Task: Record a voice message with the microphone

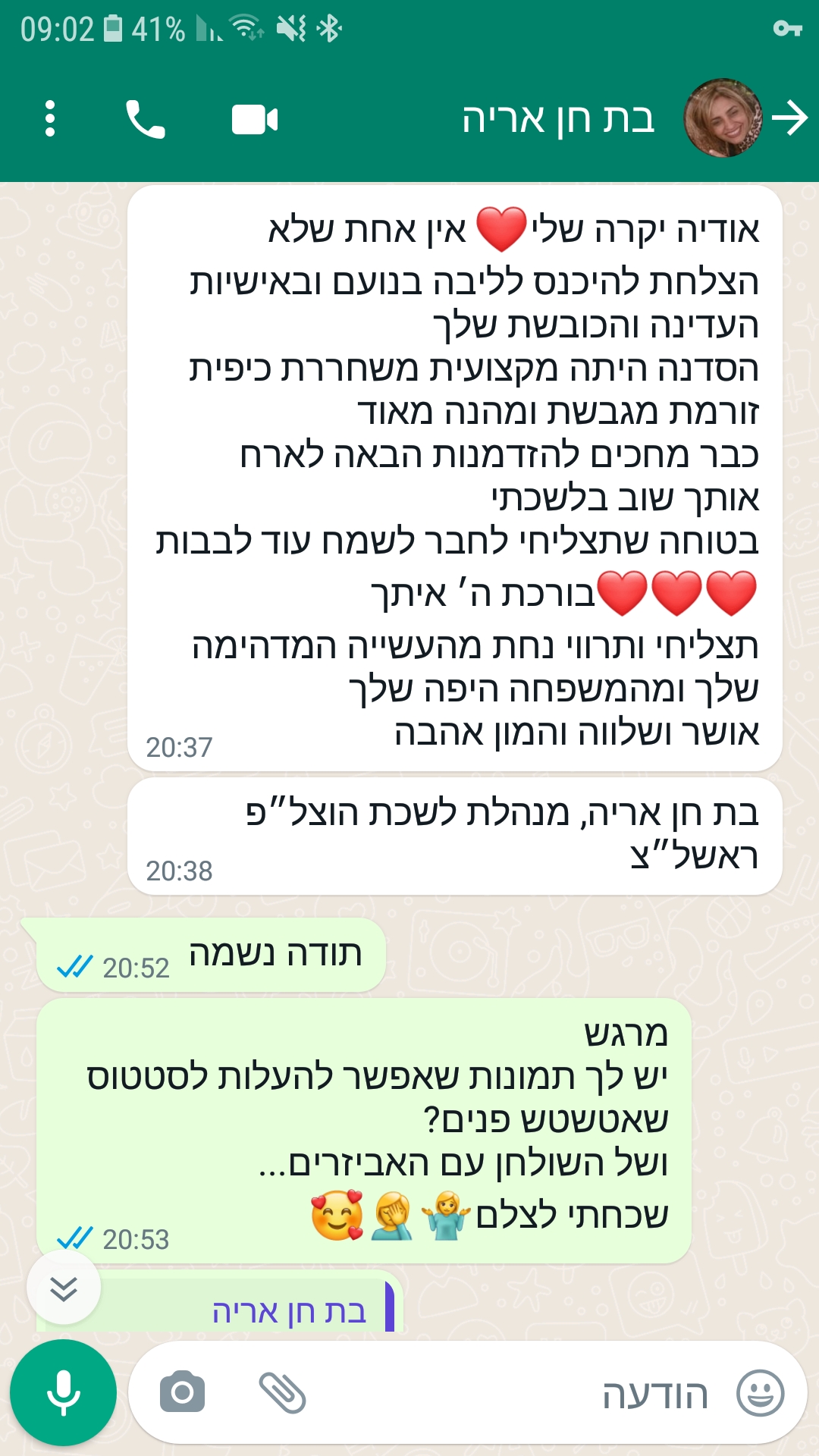Action: [x=63, y=1393]
